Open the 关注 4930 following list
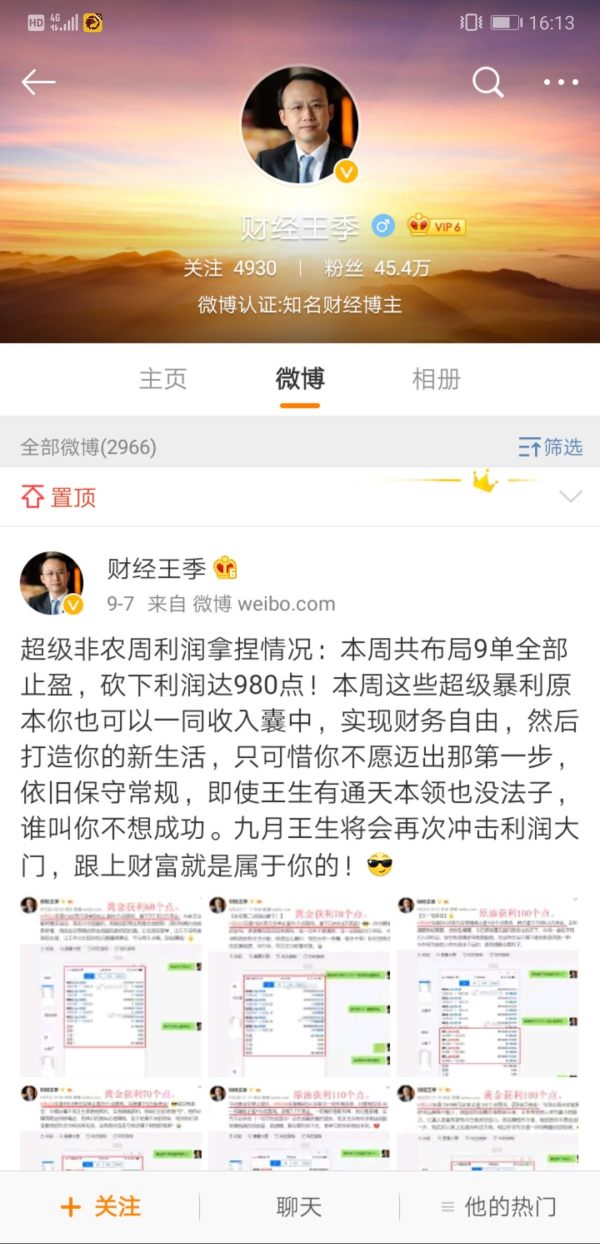This screenshot has height=1244, width=600. [230, 268]
